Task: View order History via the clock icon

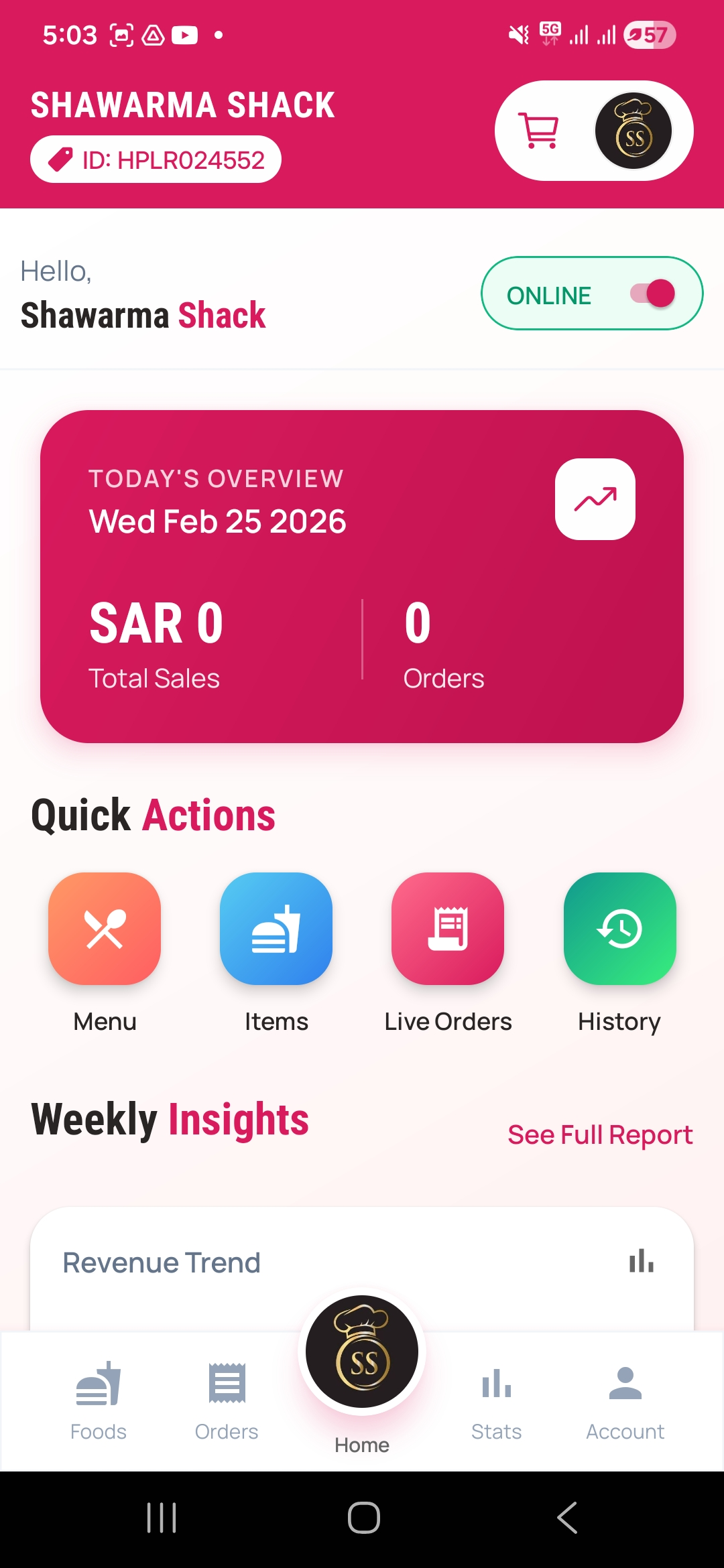Action: coord(619,930)
